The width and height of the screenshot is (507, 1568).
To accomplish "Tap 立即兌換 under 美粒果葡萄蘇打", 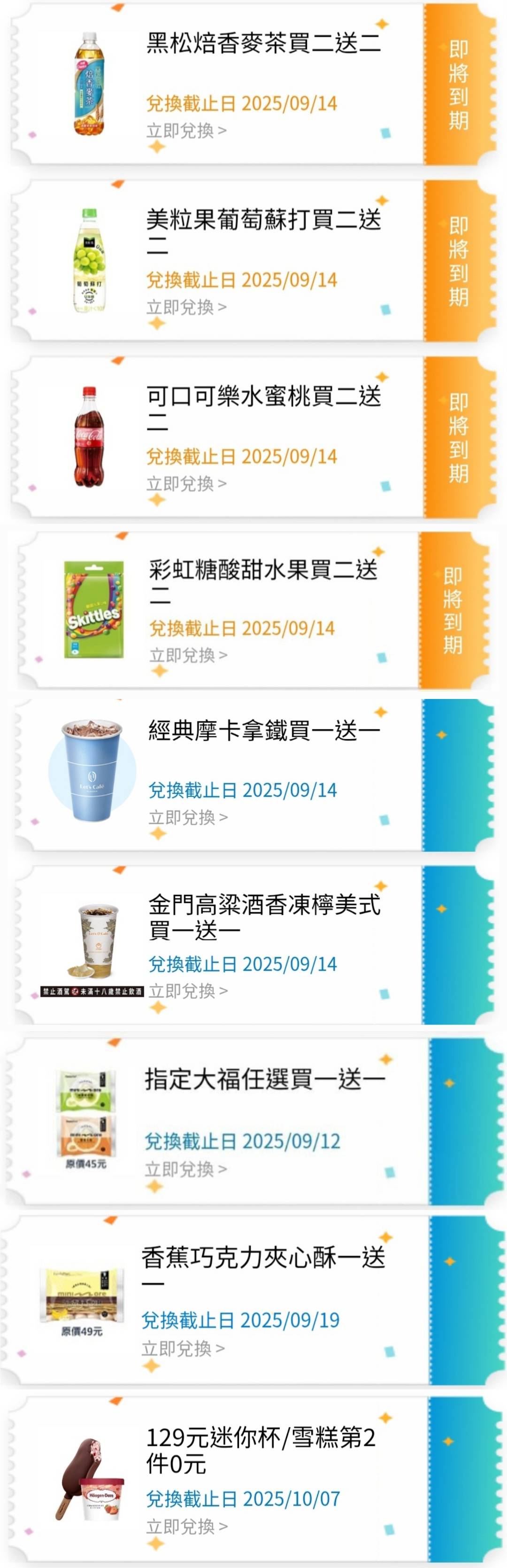I will pyautogui.click(x=186, y=307).
